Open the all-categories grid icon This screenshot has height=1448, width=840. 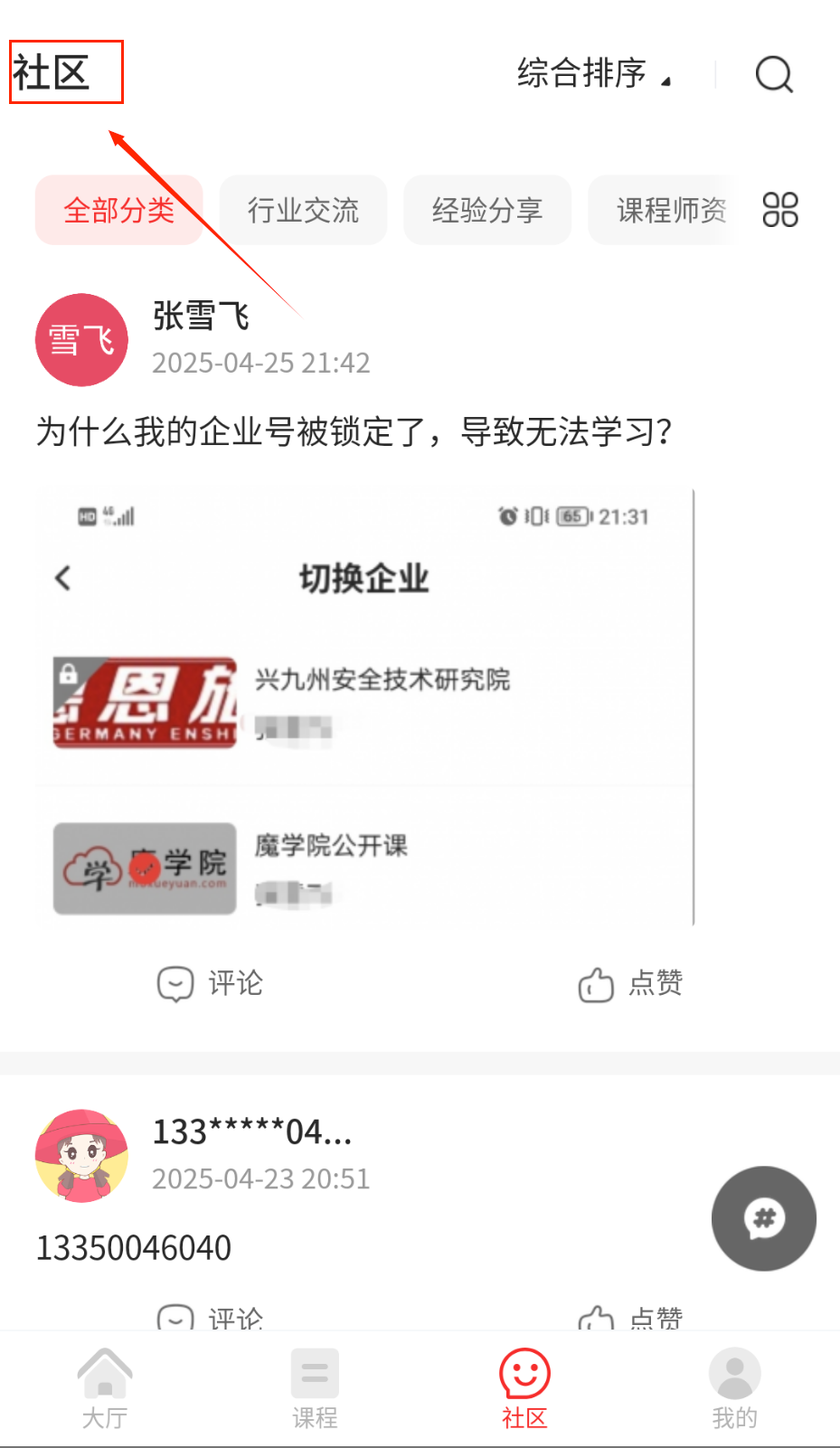(780, 210)
